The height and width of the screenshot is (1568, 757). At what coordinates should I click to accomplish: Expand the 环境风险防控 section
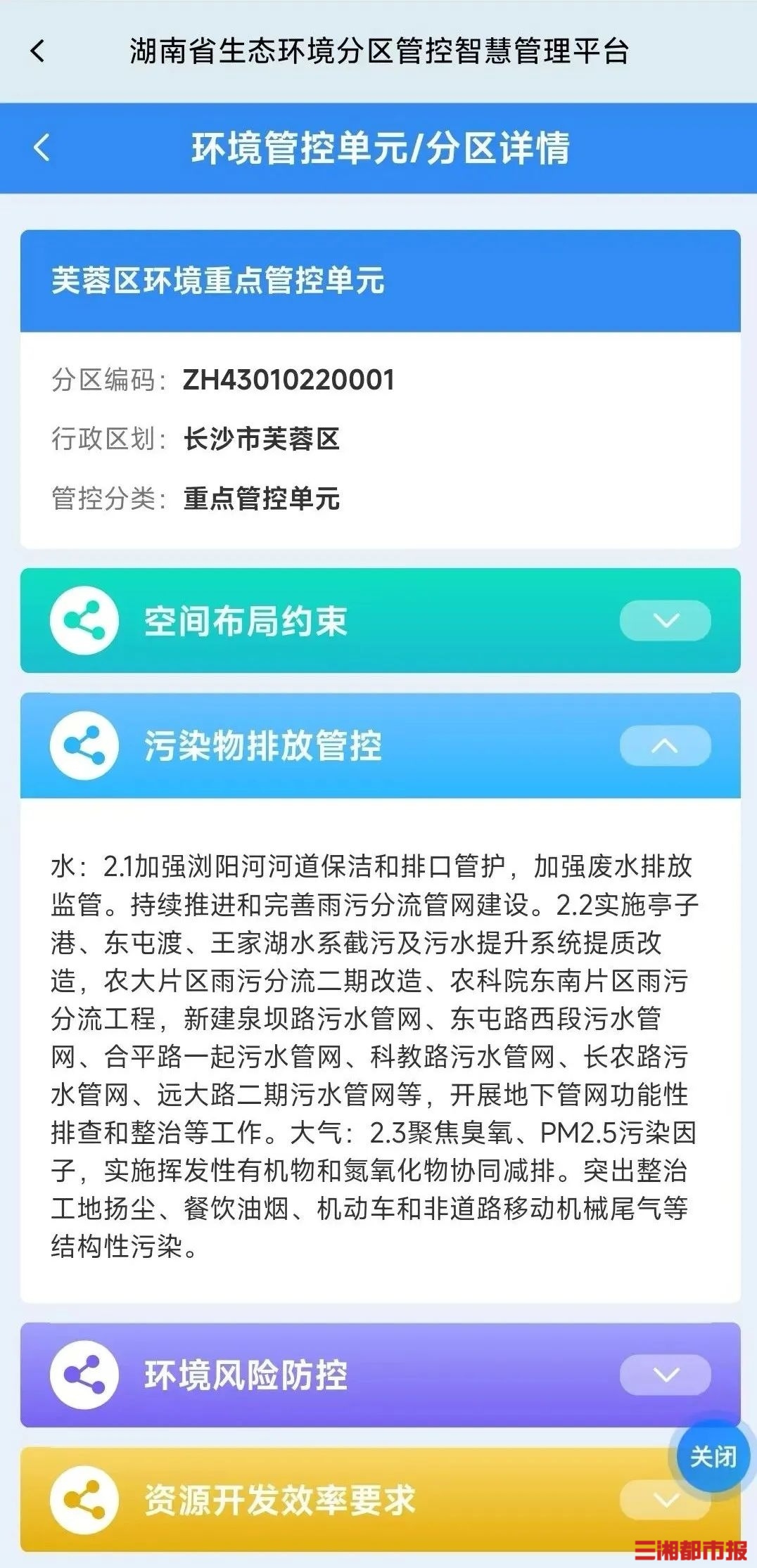665,1374
